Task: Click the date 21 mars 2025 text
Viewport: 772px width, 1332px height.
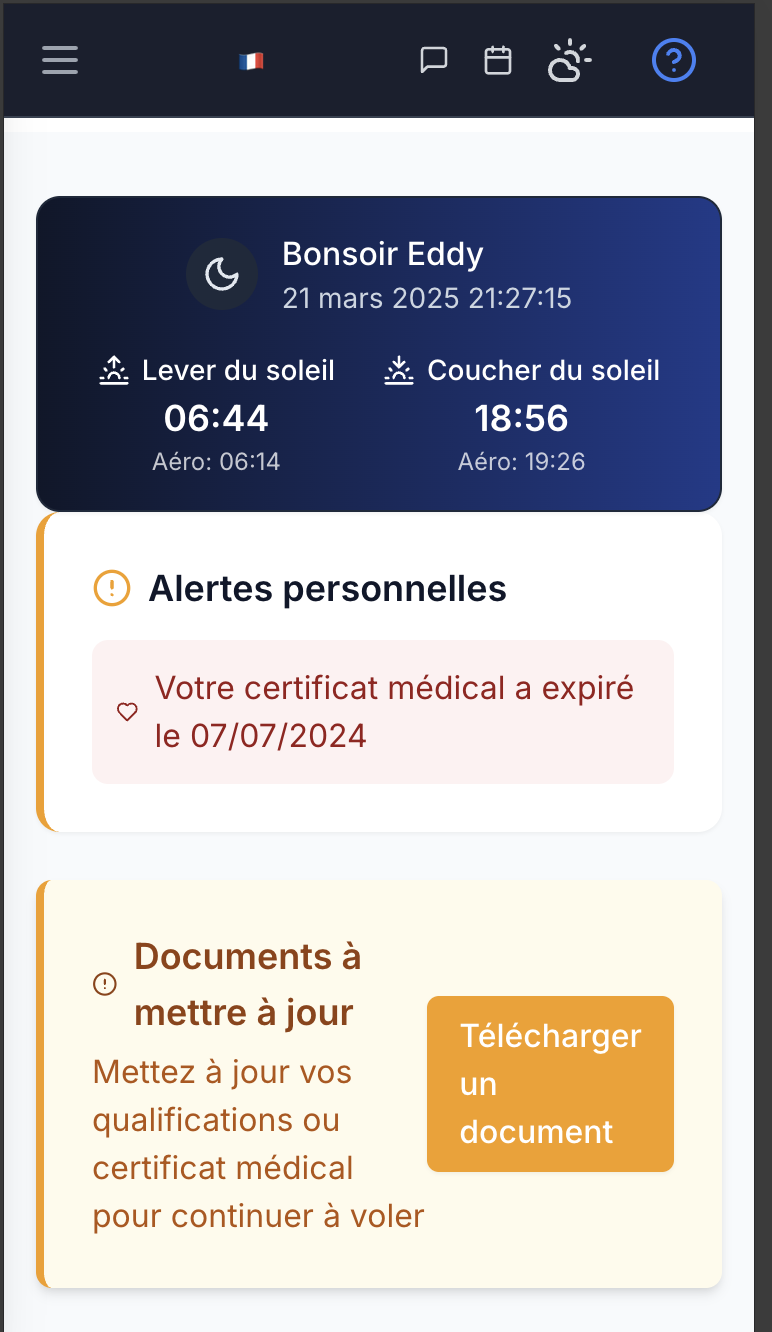Action: (x=428, y=298)
